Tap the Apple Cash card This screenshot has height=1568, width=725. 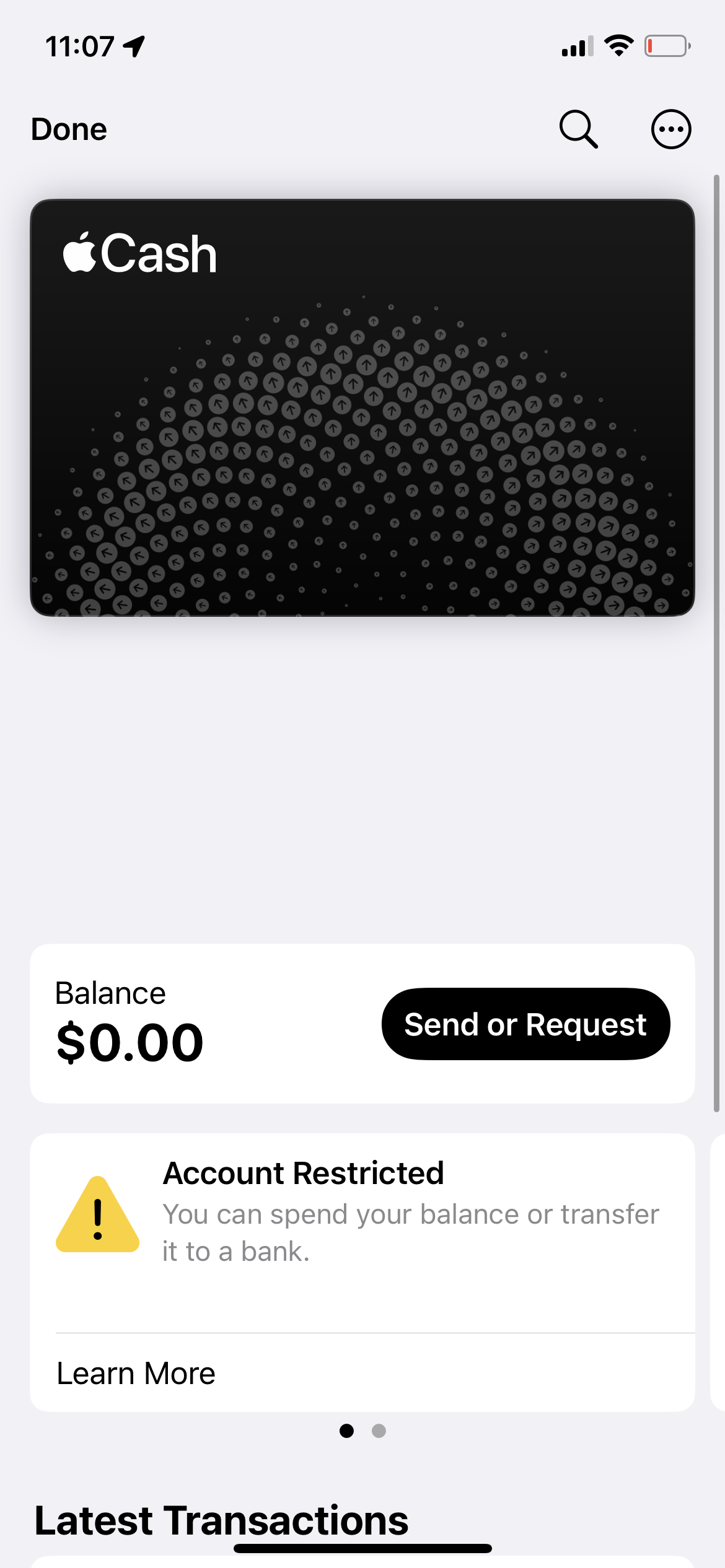(362, 407)
